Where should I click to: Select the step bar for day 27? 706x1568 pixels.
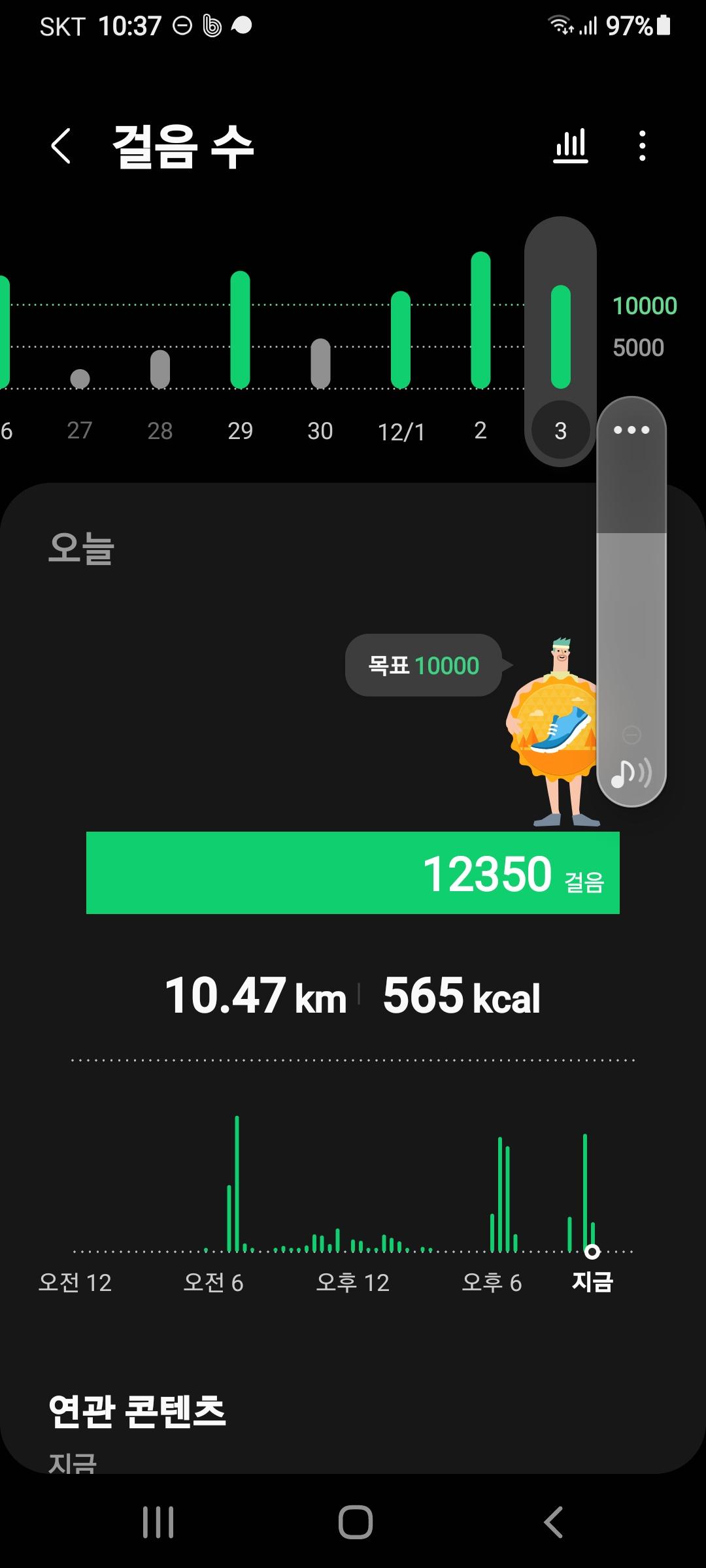80,378
